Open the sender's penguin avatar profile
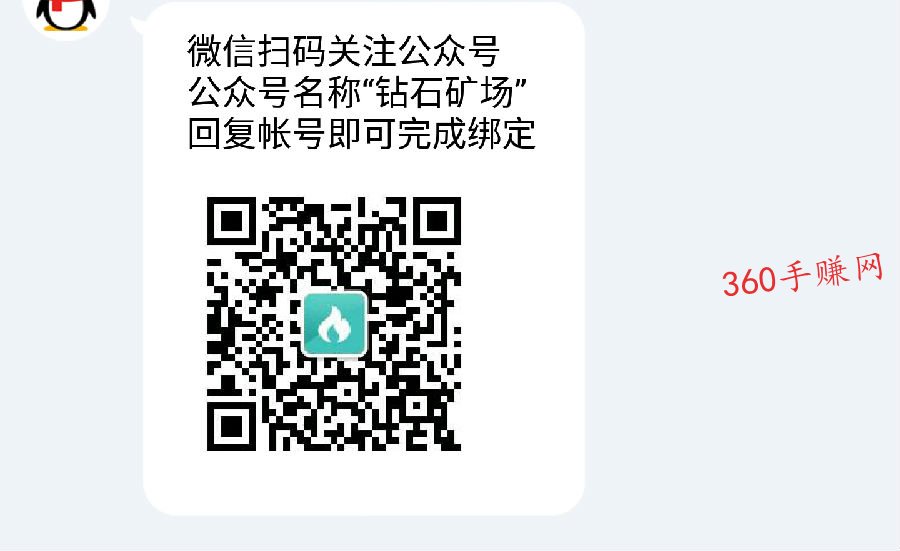Viewport: 900px width, 551px height. pos(66,12)
